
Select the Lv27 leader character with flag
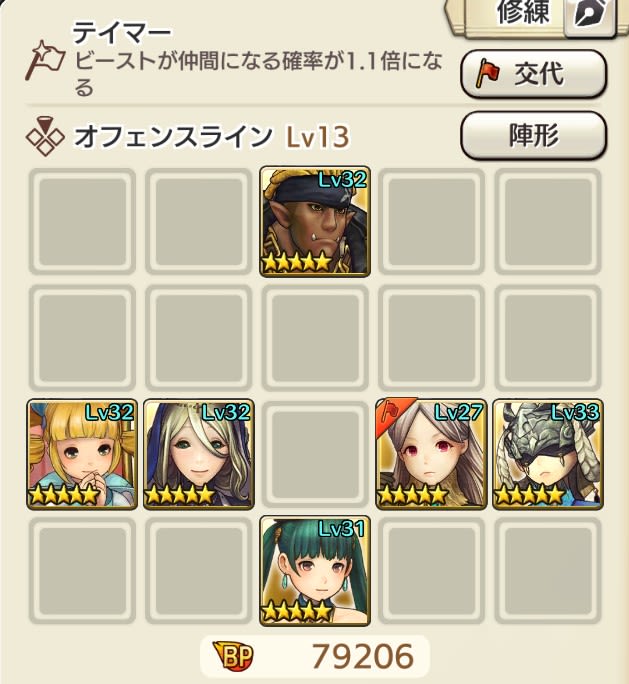click(x=431, y=454)
